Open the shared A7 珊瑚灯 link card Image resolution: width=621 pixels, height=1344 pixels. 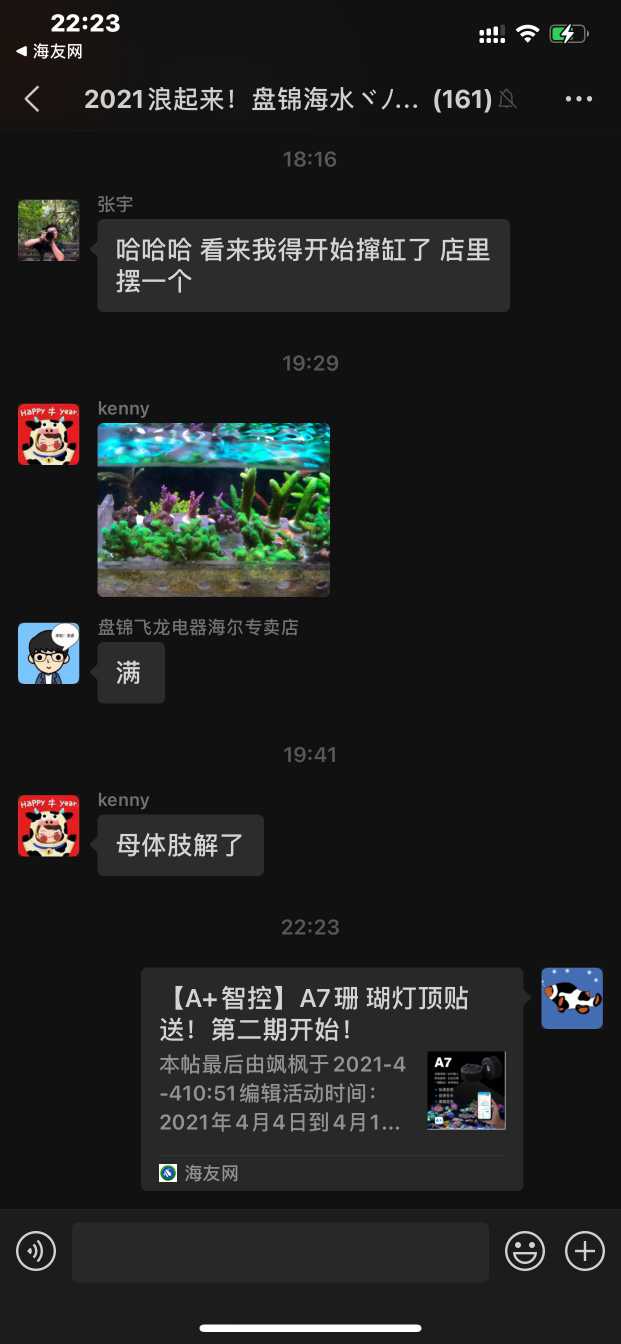point(331,1078)
